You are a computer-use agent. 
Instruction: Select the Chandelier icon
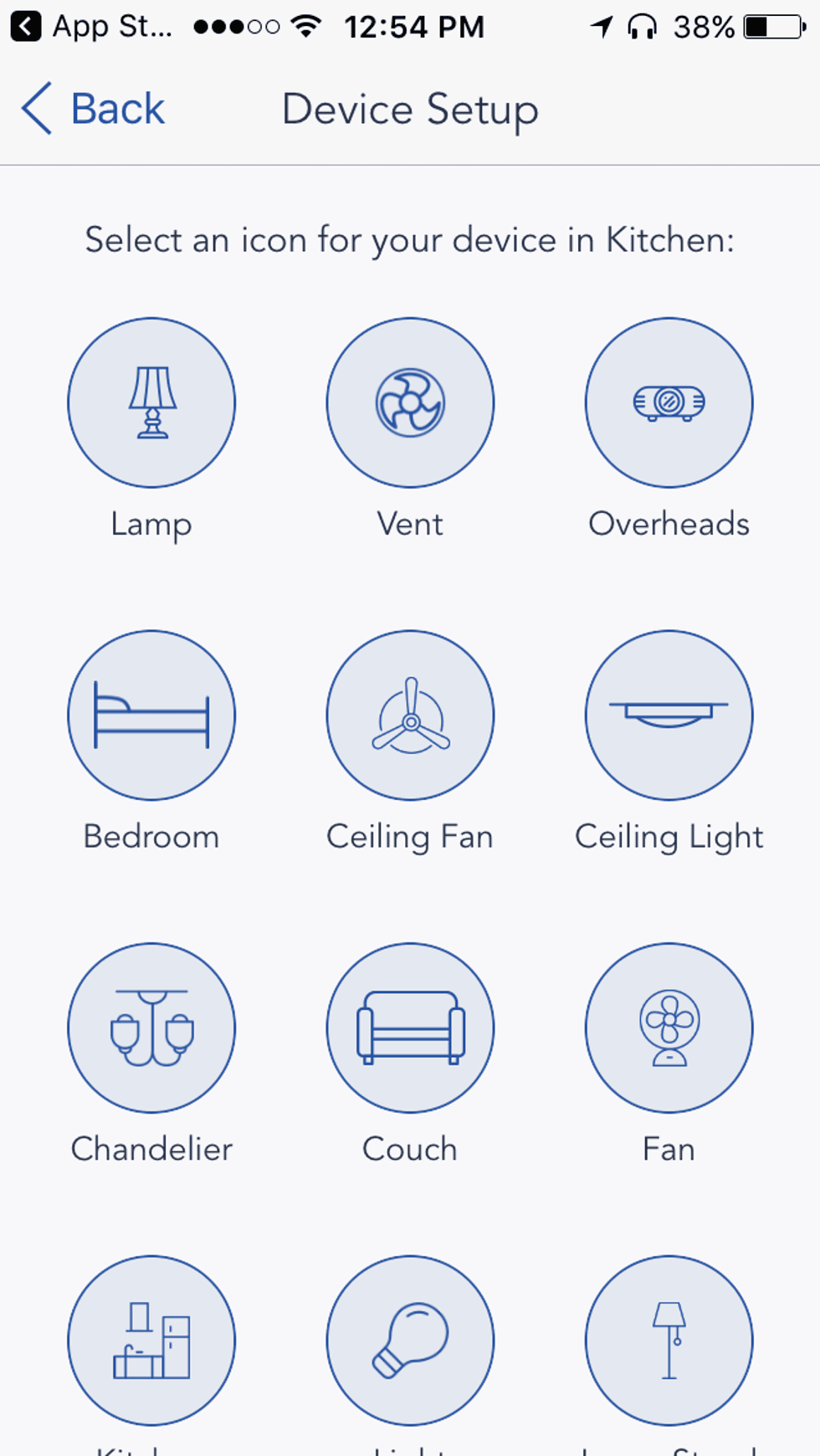point(151,1028)
